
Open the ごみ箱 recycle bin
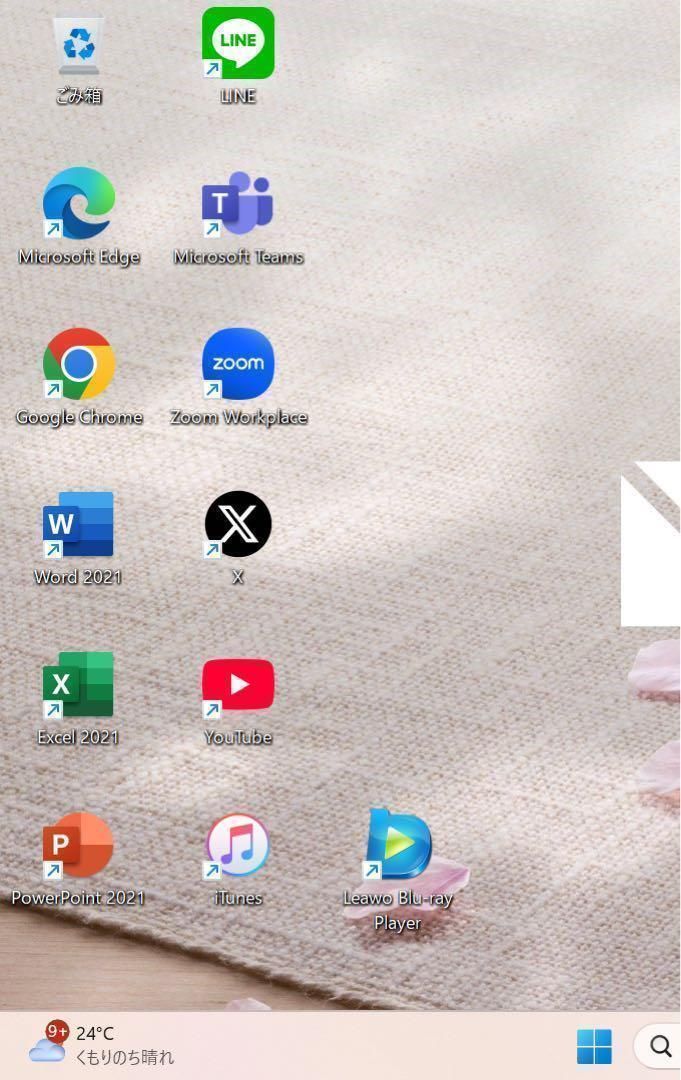(x=78, y=46)
